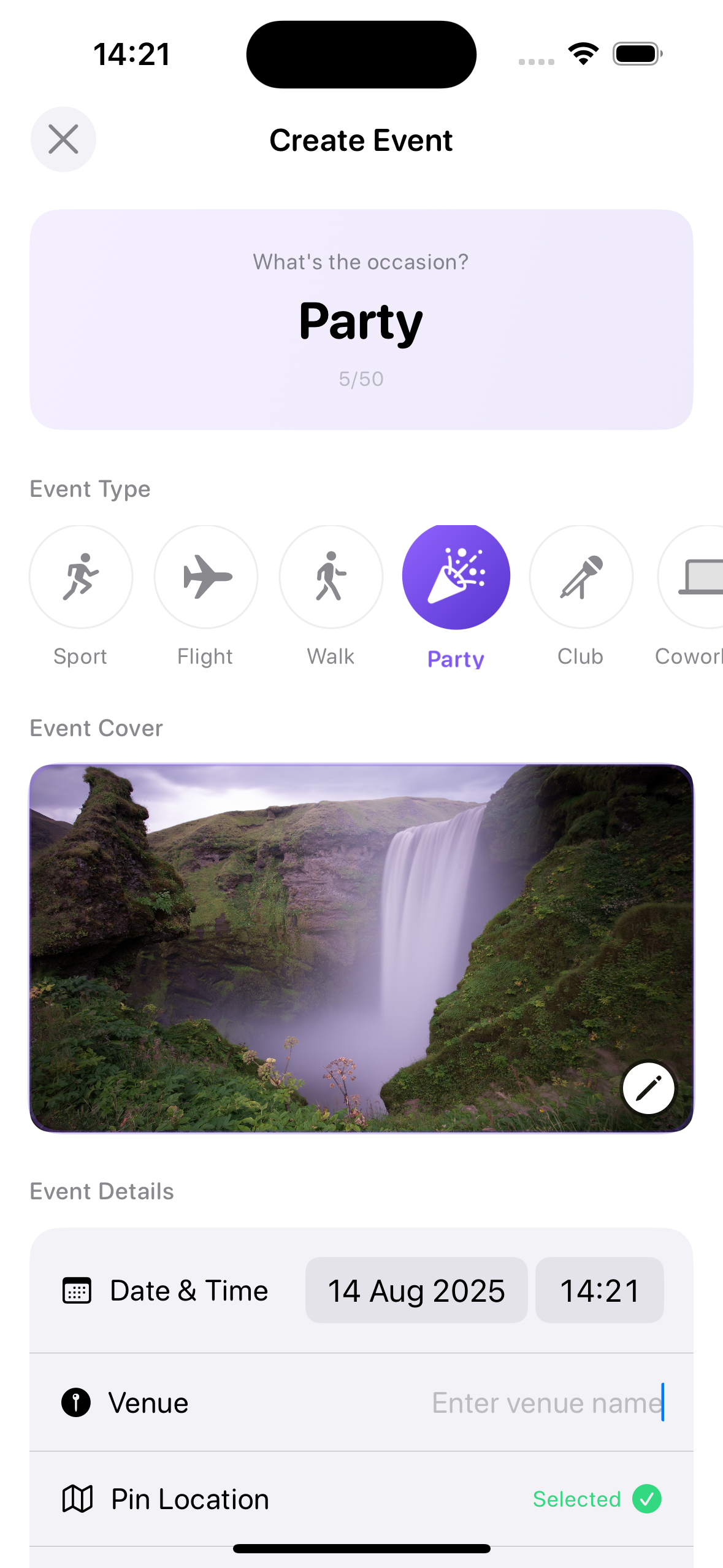Choose the Flight event type
Image resolution: width=723 pixels, height=1568 pixels.
tap(206, 577)
